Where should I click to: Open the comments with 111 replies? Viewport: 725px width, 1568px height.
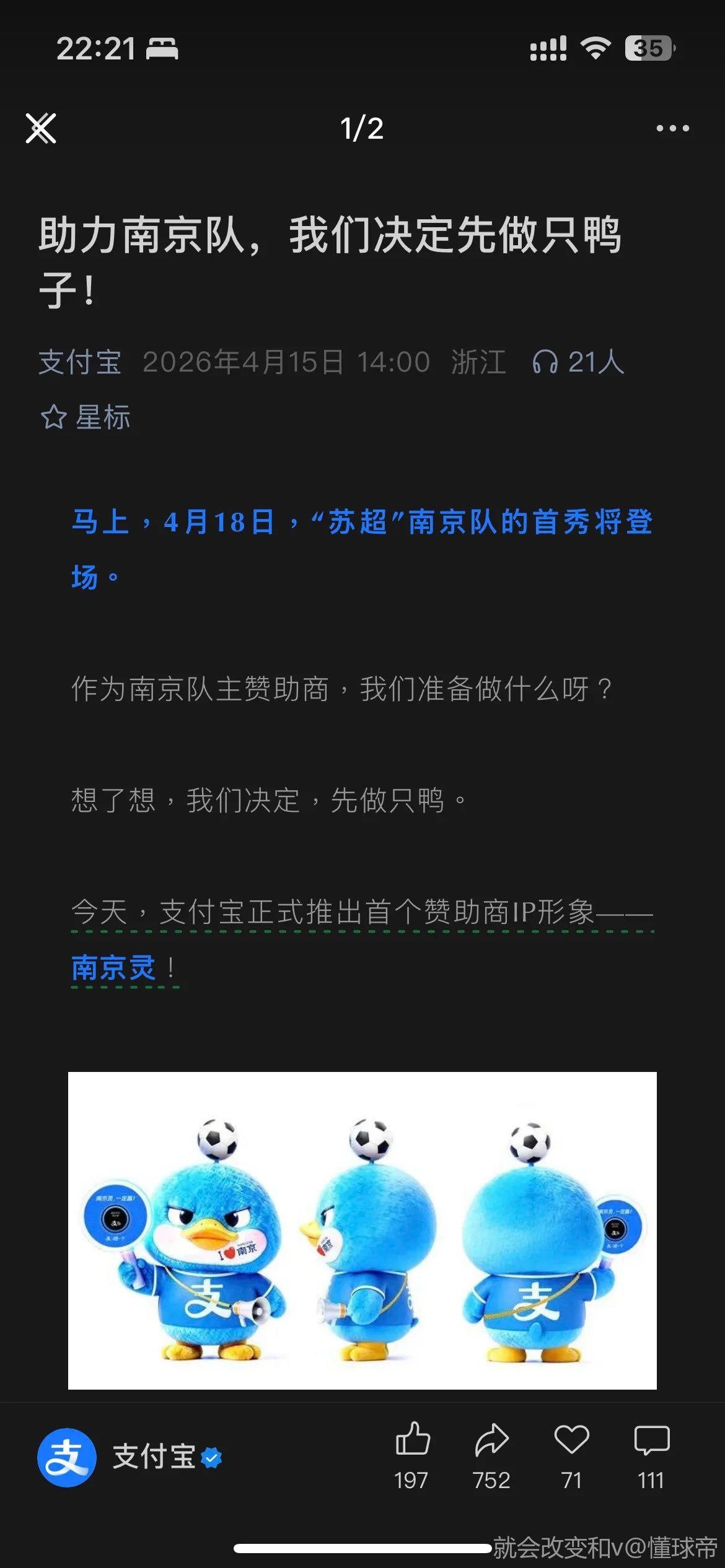[651, 1439]
